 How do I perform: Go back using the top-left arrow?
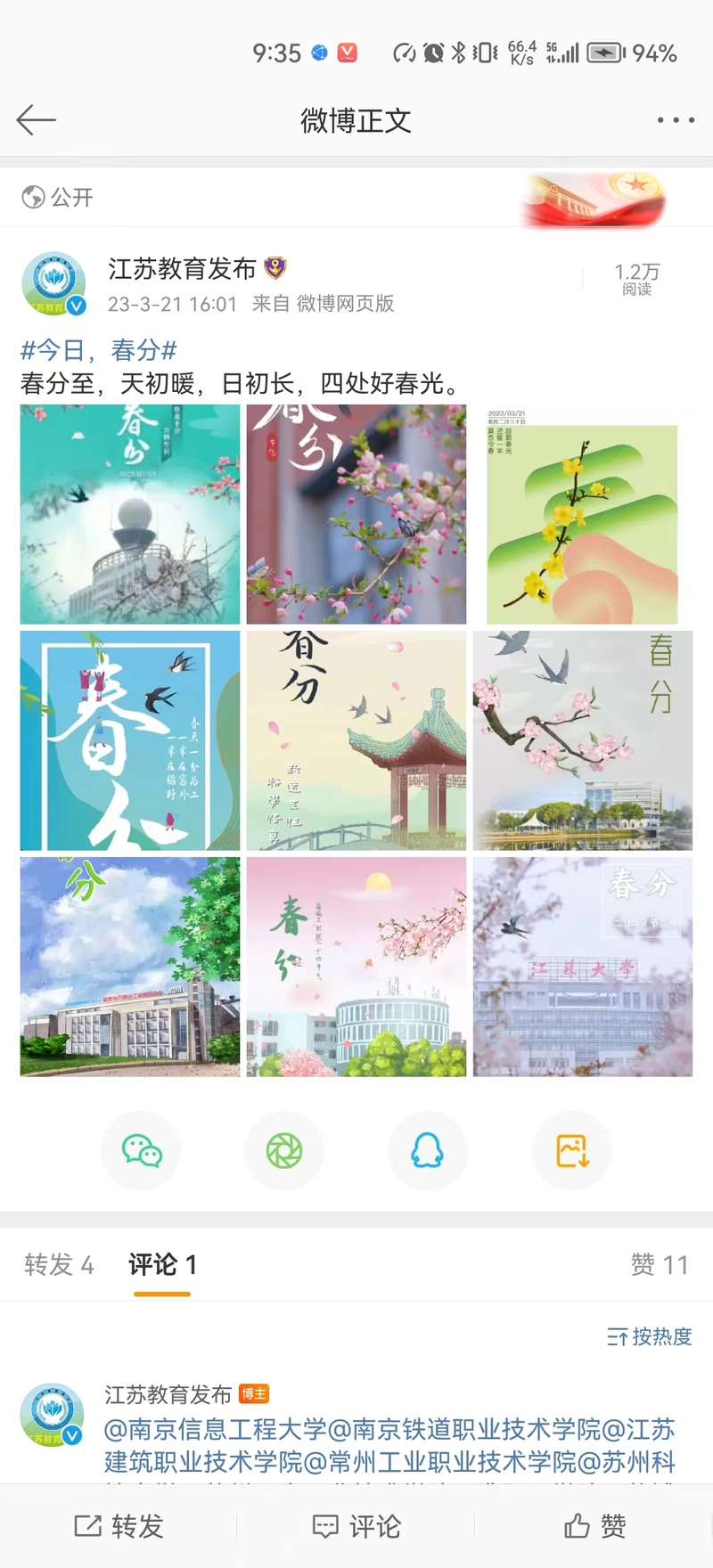[37, 120]
